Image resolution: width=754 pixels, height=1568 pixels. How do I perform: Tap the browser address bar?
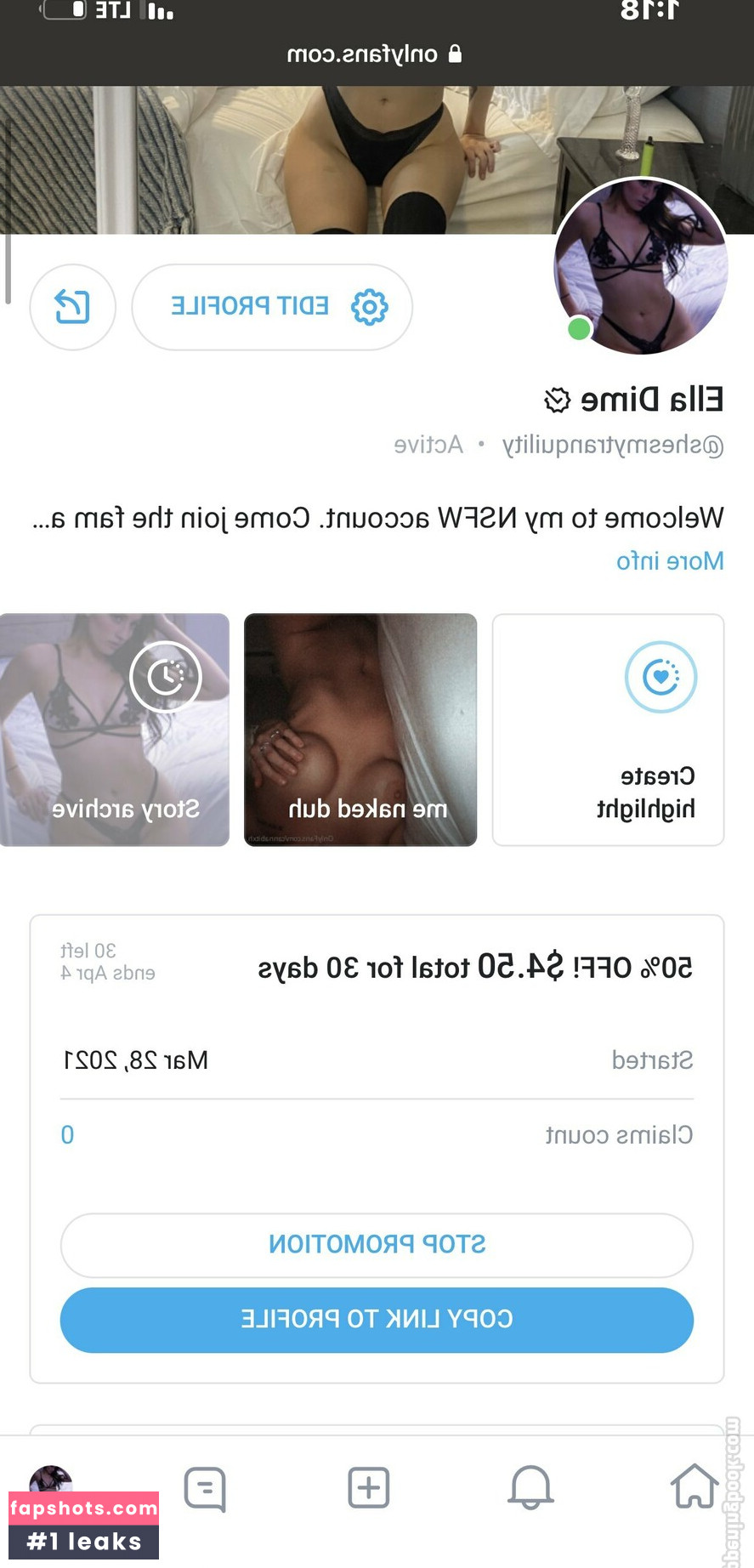point(374,54)
